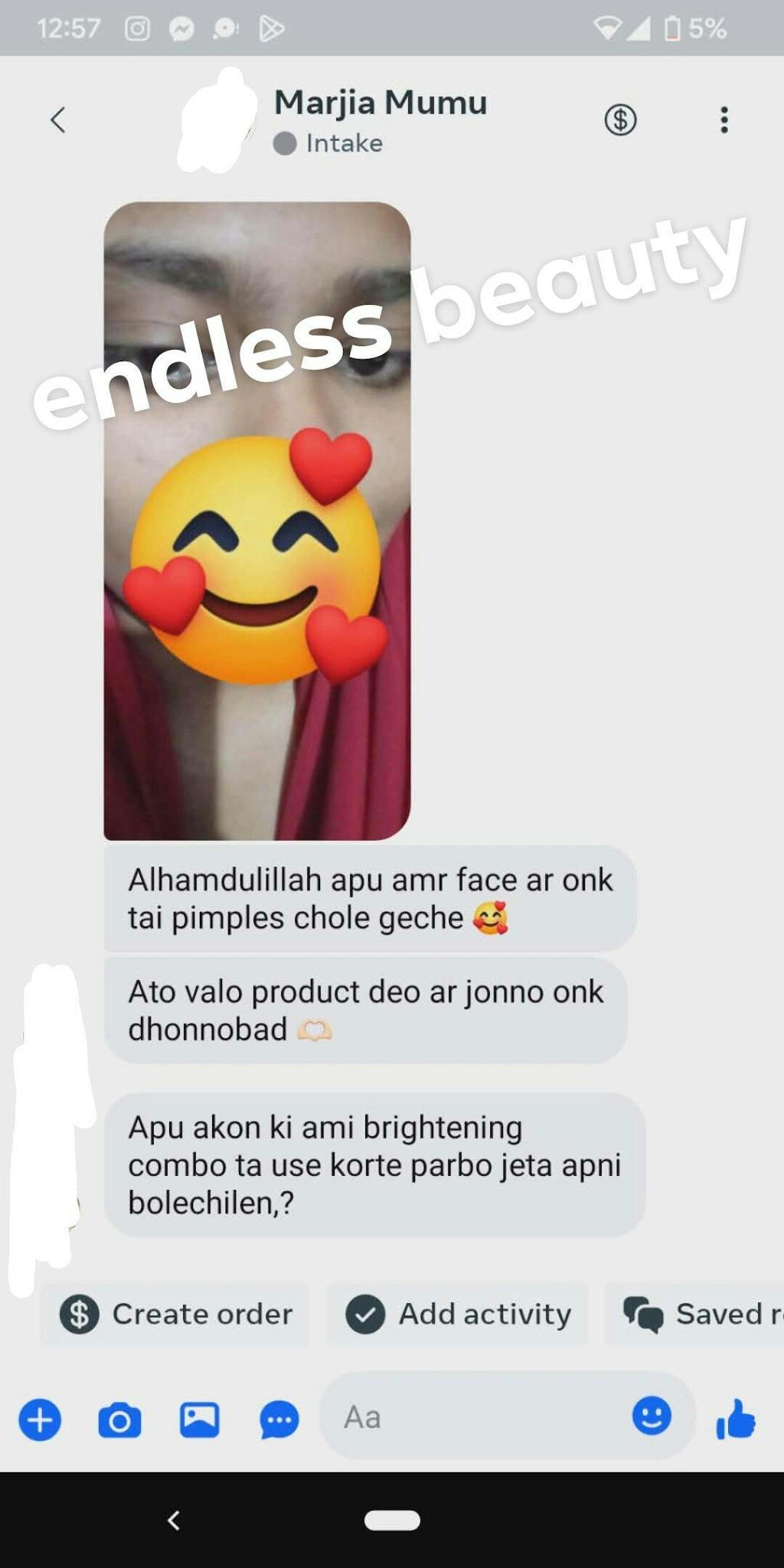Focus the message text field

475,1417
